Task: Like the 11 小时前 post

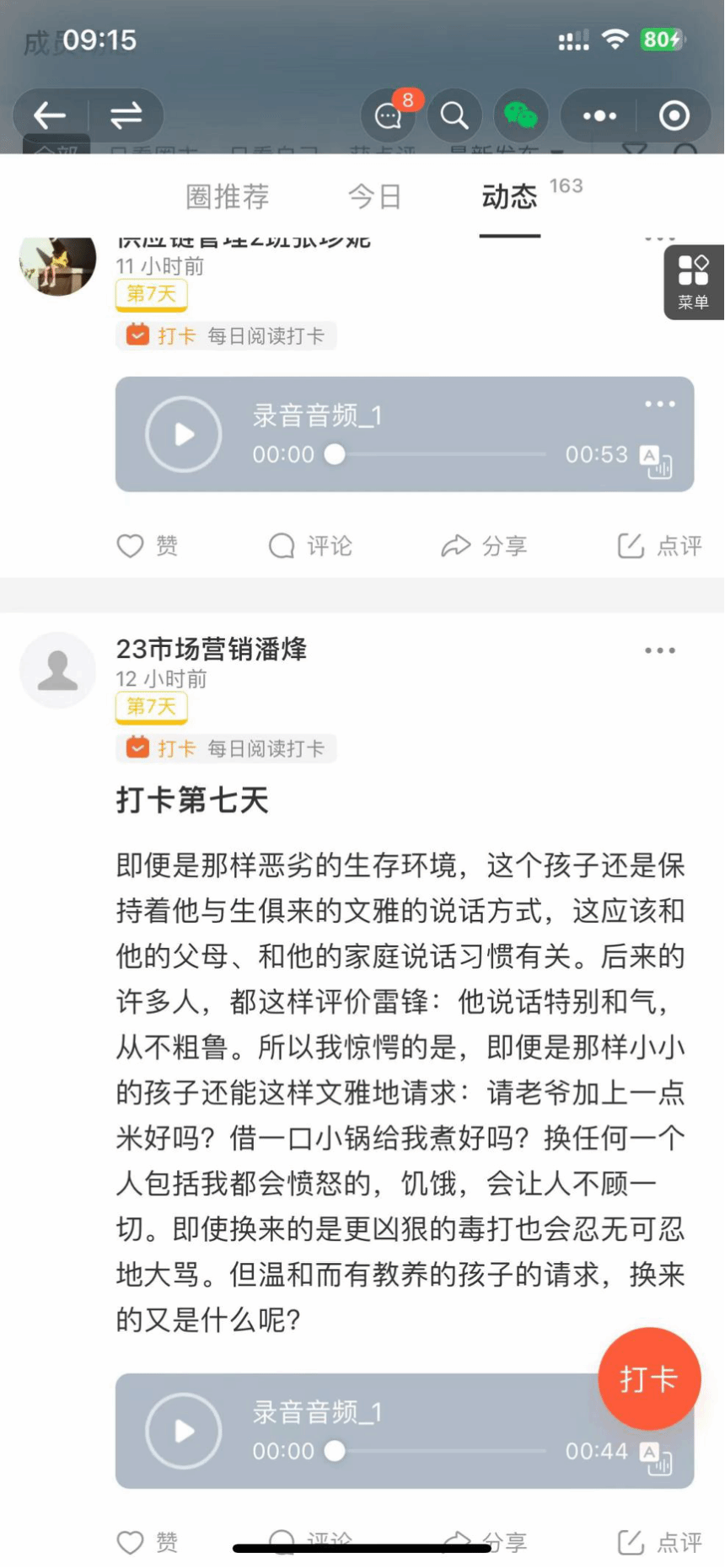Action: (x=147, y=546)
